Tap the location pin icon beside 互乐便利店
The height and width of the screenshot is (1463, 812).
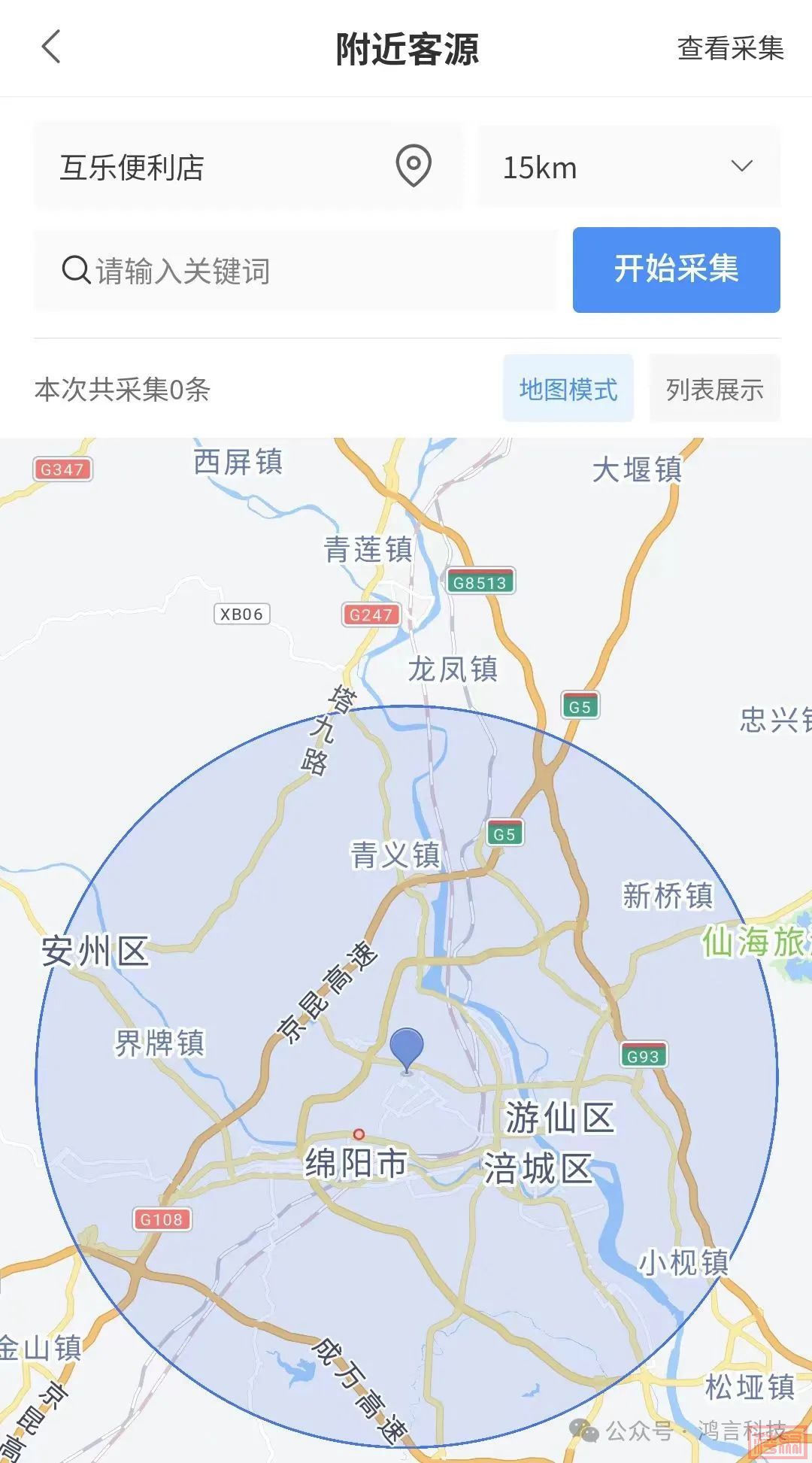[x=414, y=166]
